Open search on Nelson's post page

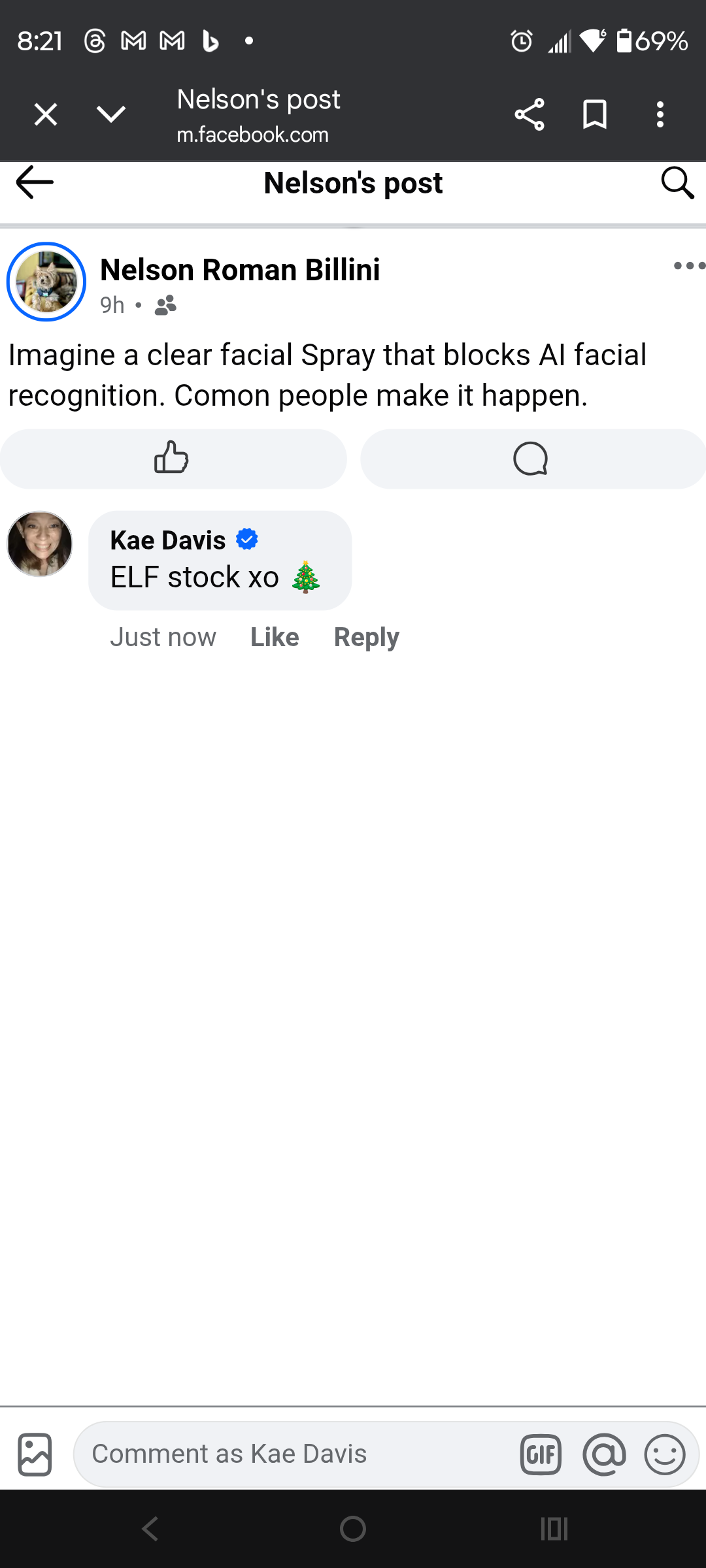678,182
